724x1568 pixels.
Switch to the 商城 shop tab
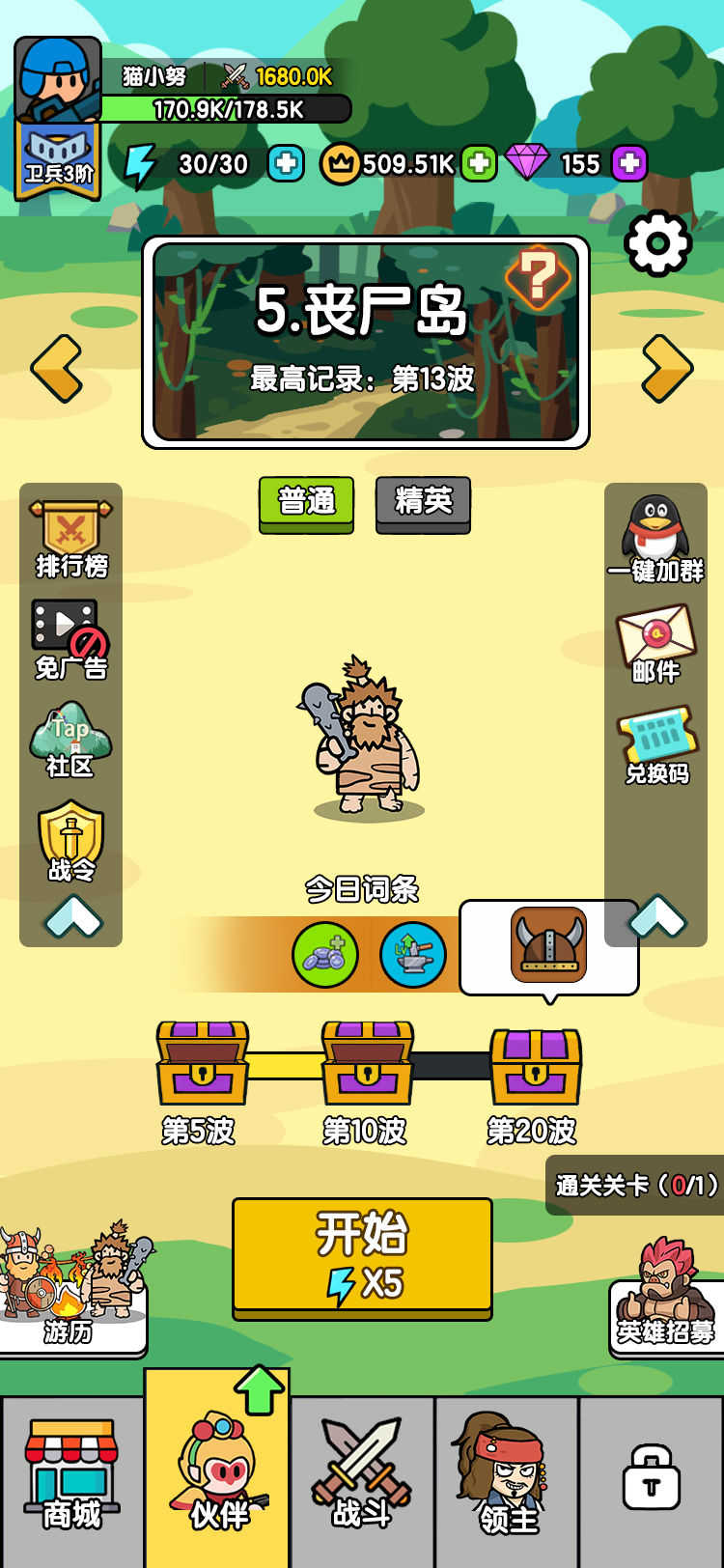tap(72, 1477)
